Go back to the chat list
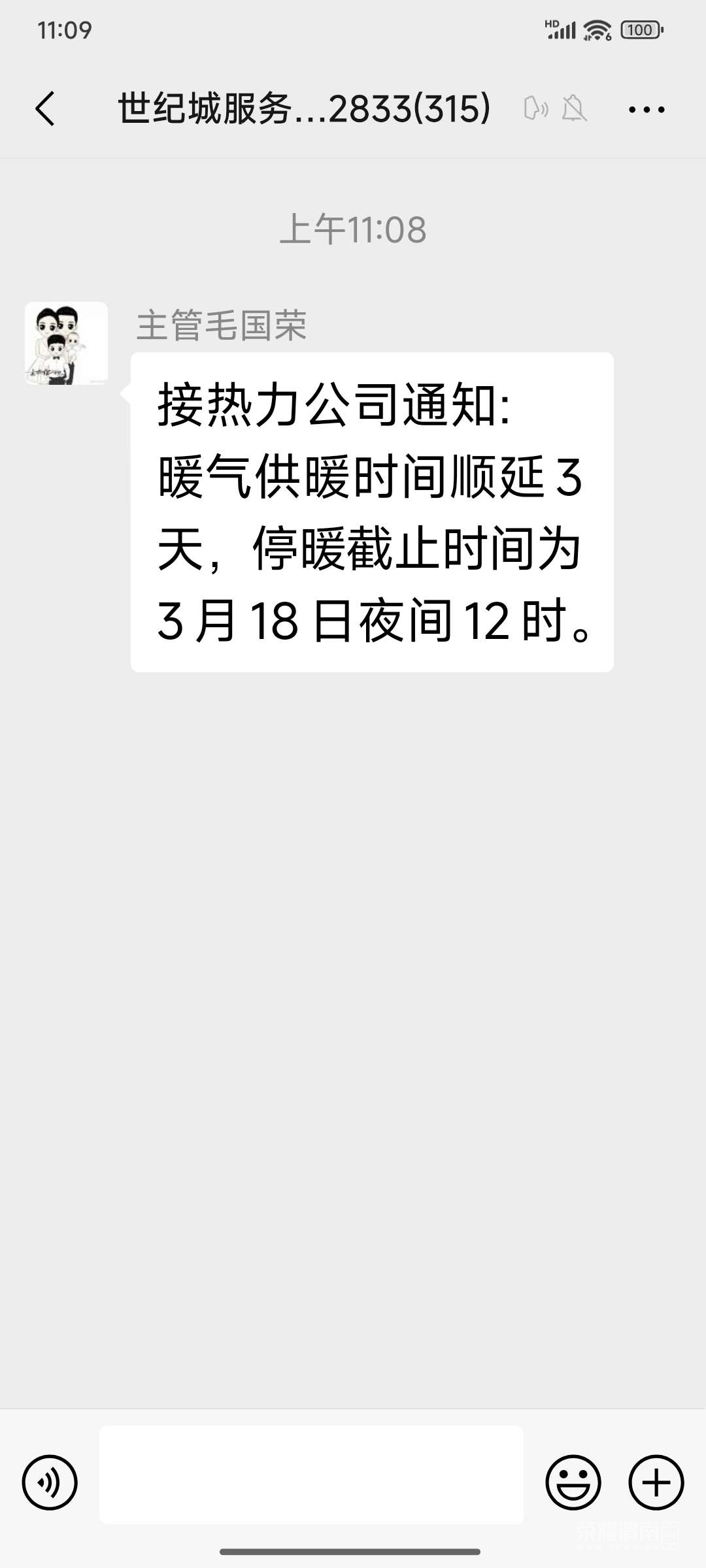This screenshot has width=706, height=1568. 44,108
